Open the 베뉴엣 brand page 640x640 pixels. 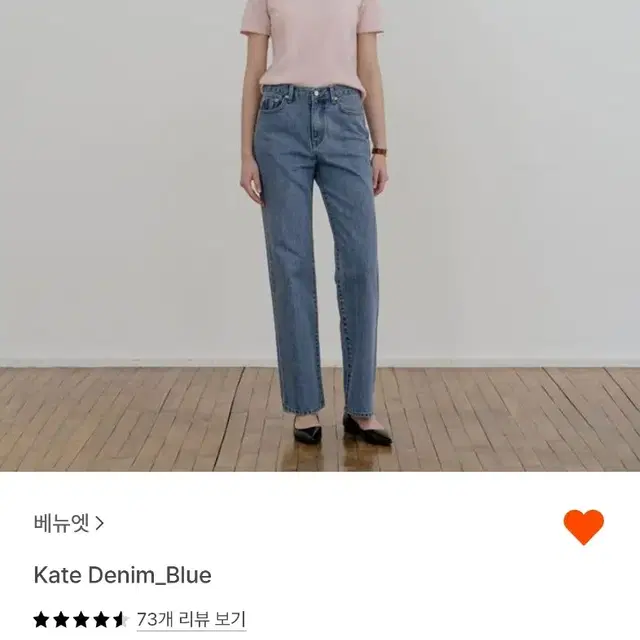(x=68, y=522)
